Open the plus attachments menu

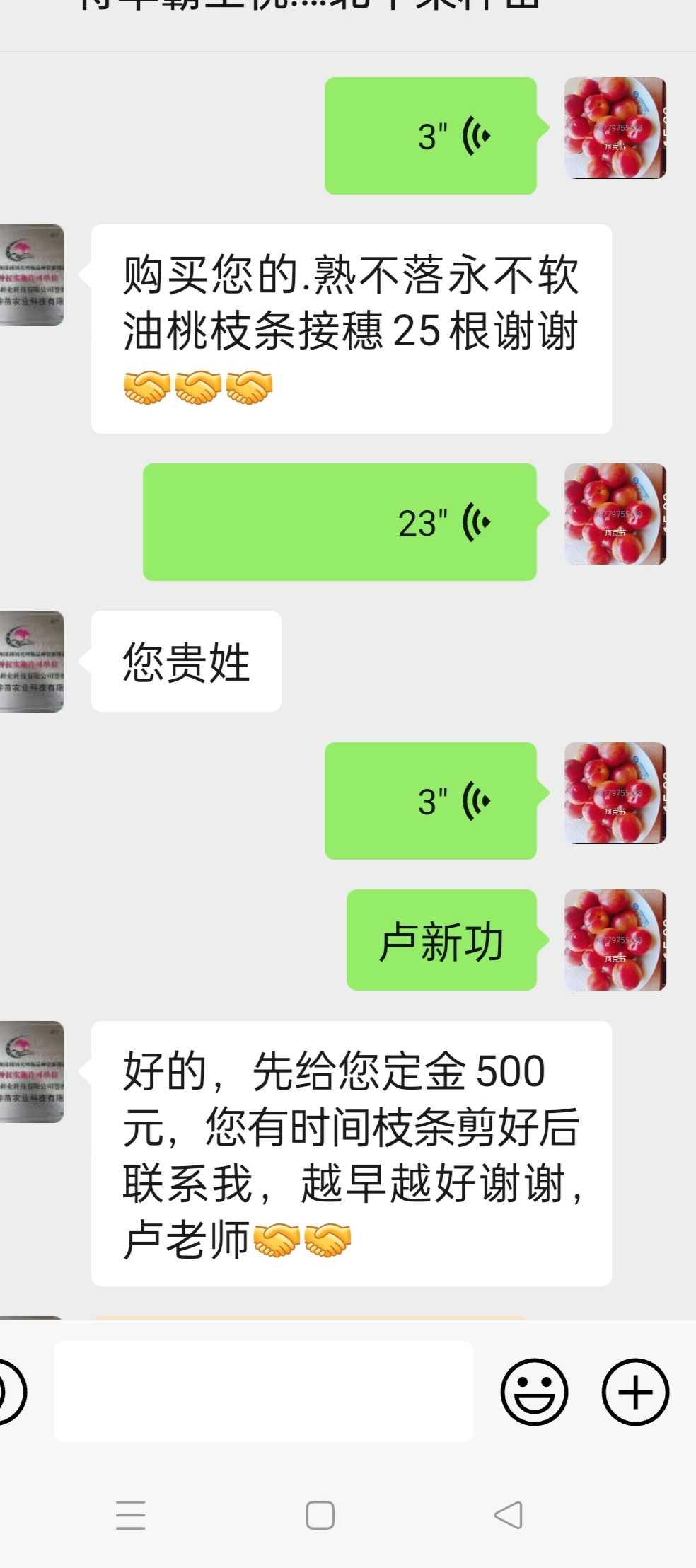coord(635,1391)
